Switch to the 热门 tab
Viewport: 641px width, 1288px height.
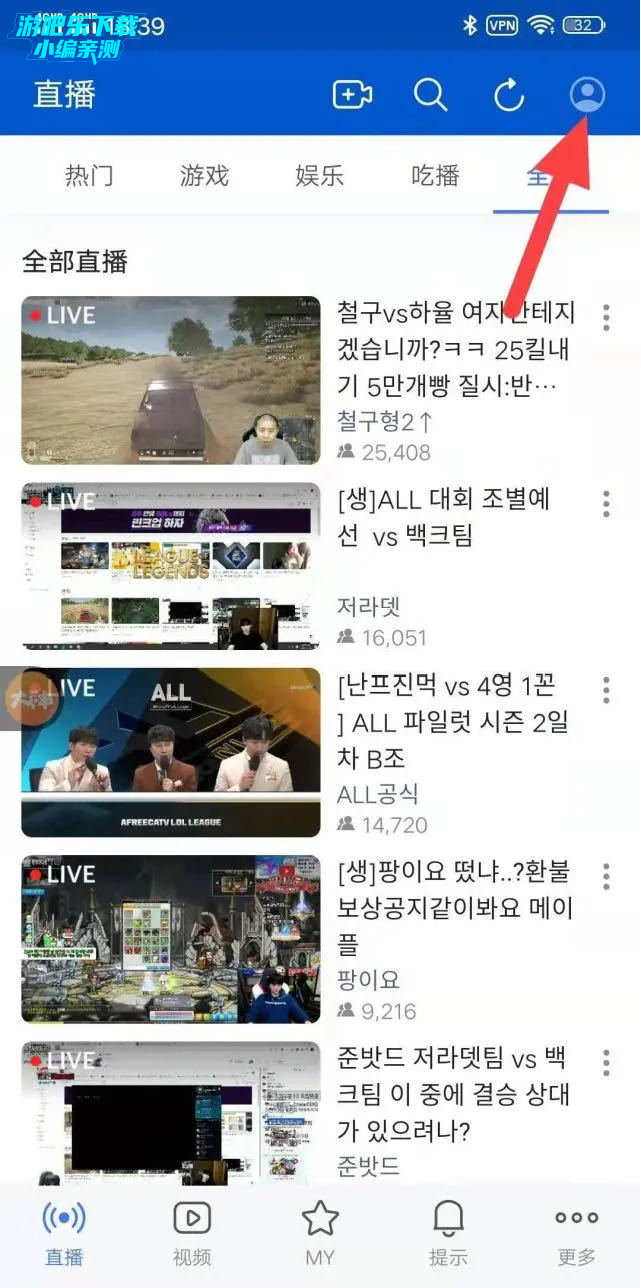89,176
